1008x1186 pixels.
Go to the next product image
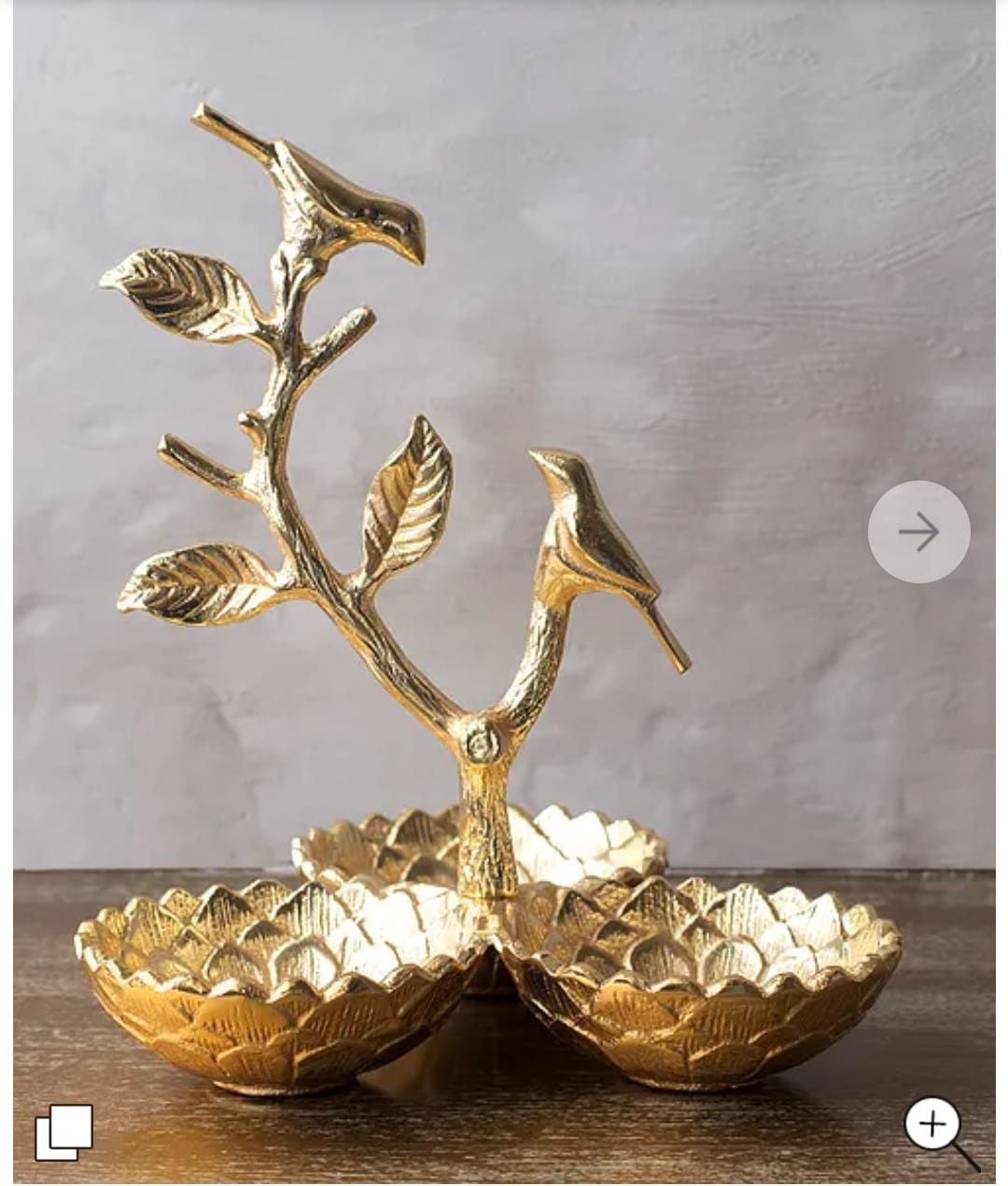[918, 532]
